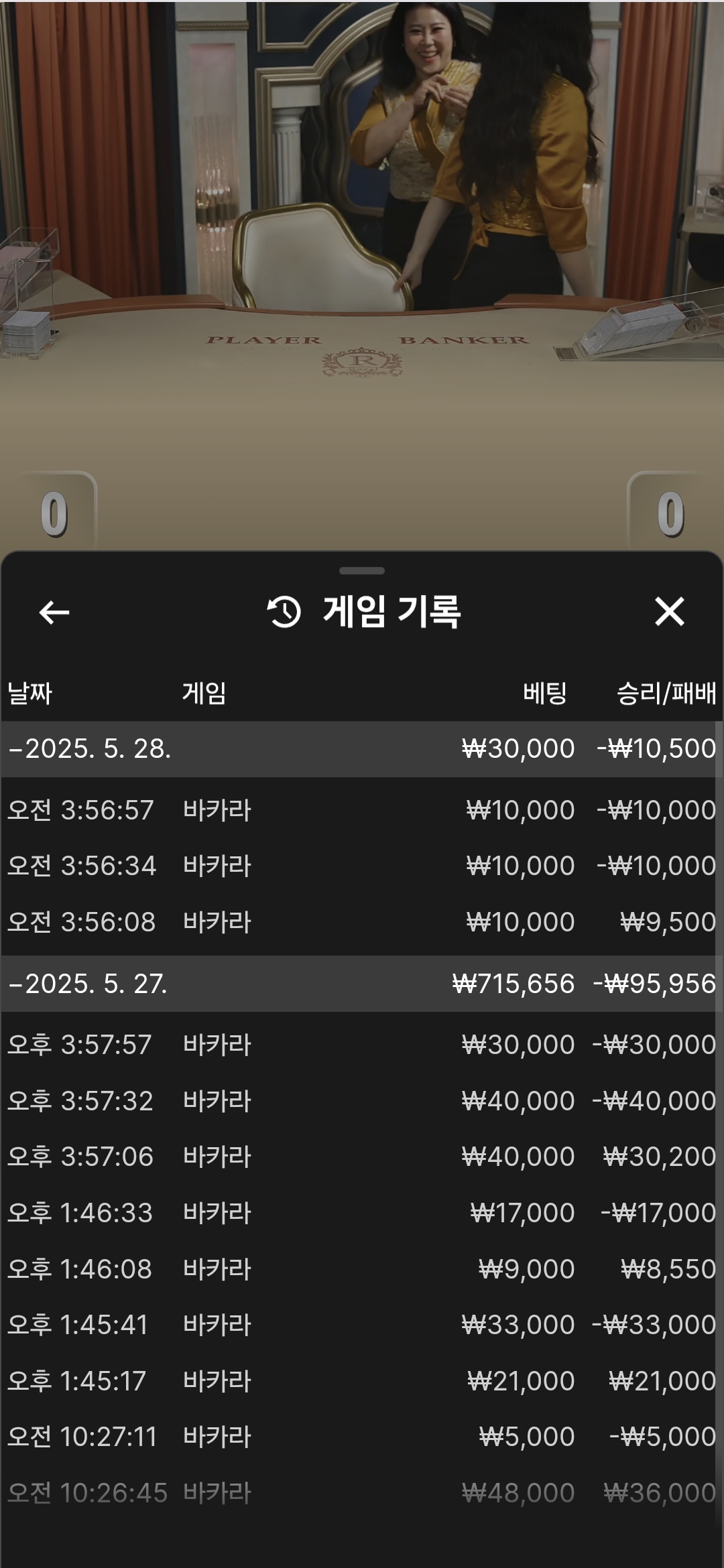Tap the drag handle atop the history sheet
724x1568 pixels.
362,571
